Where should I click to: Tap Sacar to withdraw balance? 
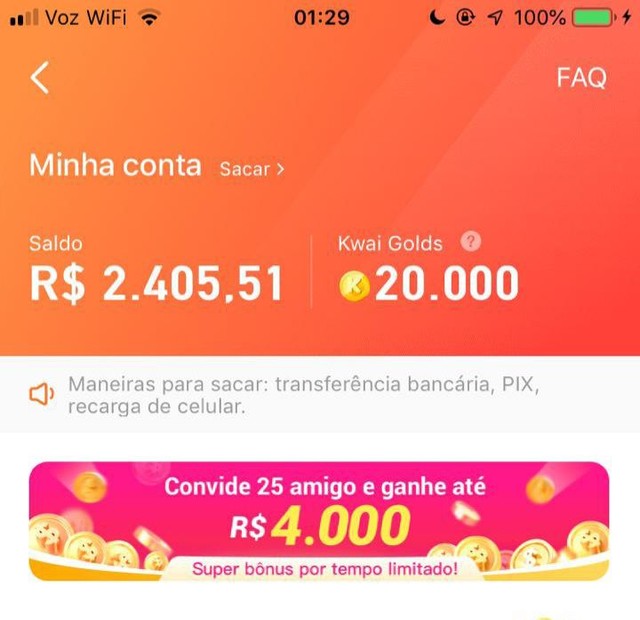pyautogui.click(x=252, y=169)
